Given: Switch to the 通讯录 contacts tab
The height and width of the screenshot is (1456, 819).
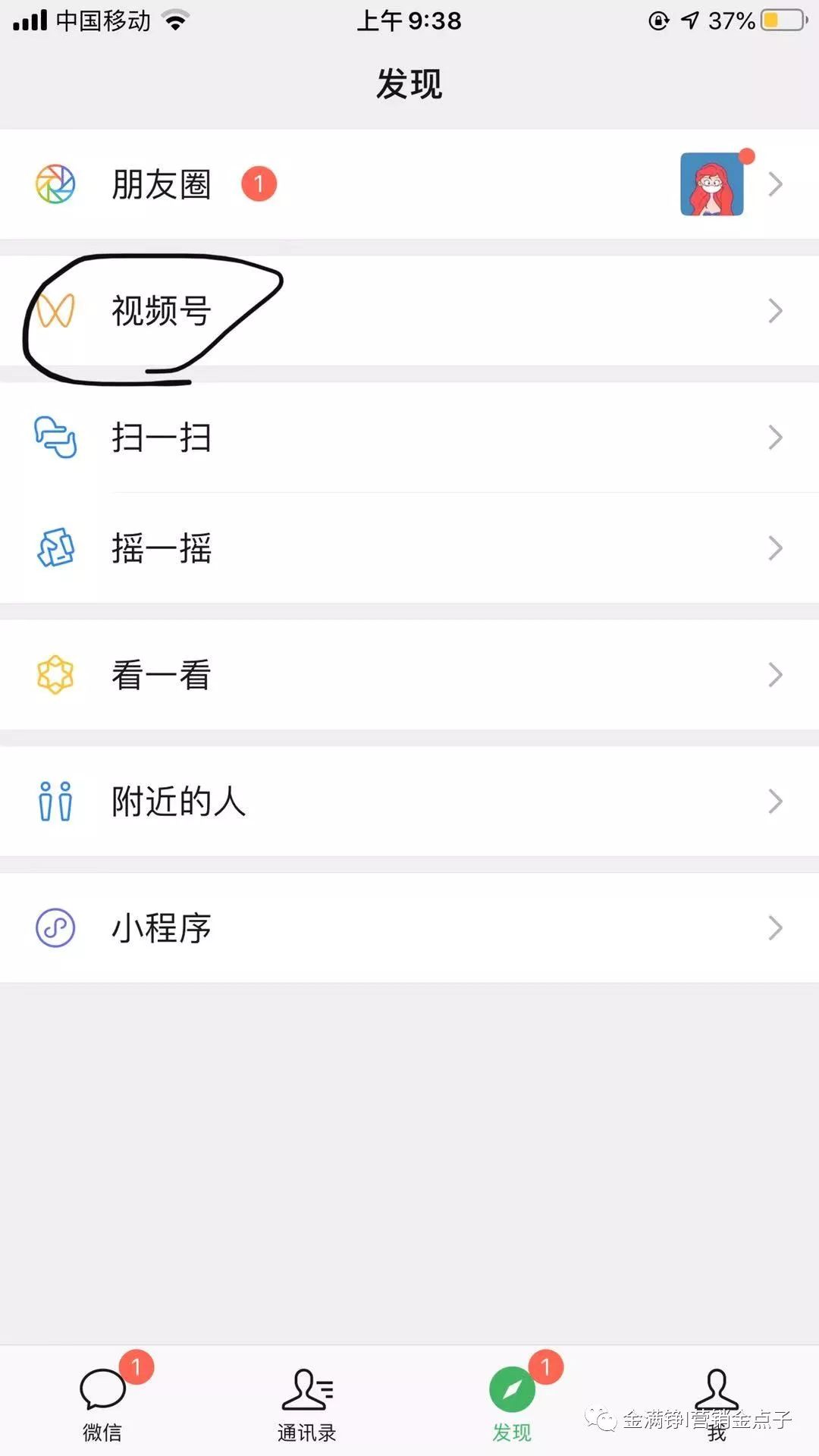Looking at the screenshot, I should coord(307,1401).
